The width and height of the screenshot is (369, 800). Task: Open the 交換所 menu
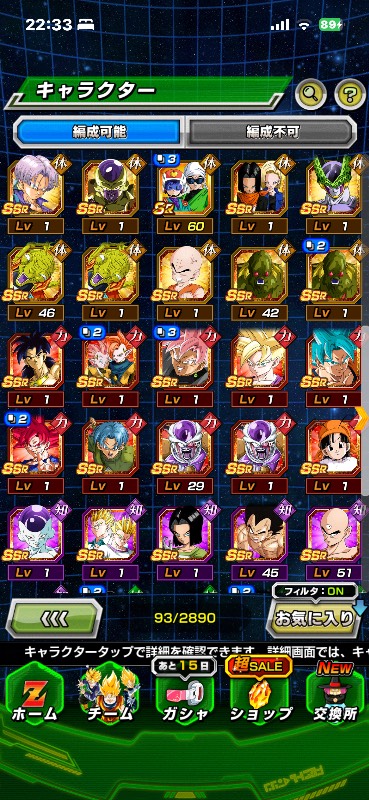pyautogui.click(x=335, y=697)
